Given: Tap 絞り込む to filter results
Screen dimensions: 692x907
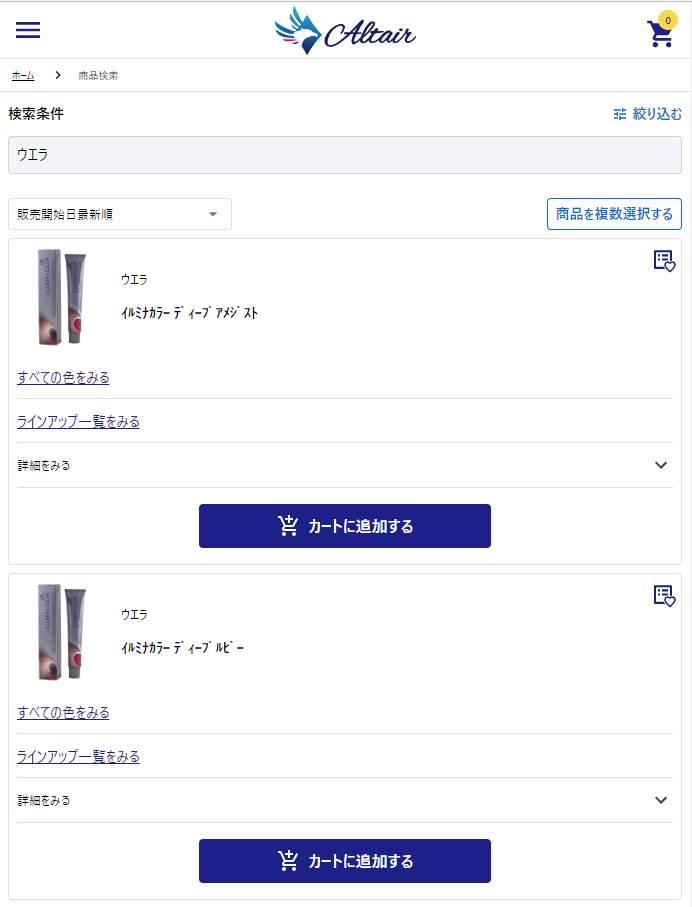Looking at the screenshot, I should tap(647, 114).
